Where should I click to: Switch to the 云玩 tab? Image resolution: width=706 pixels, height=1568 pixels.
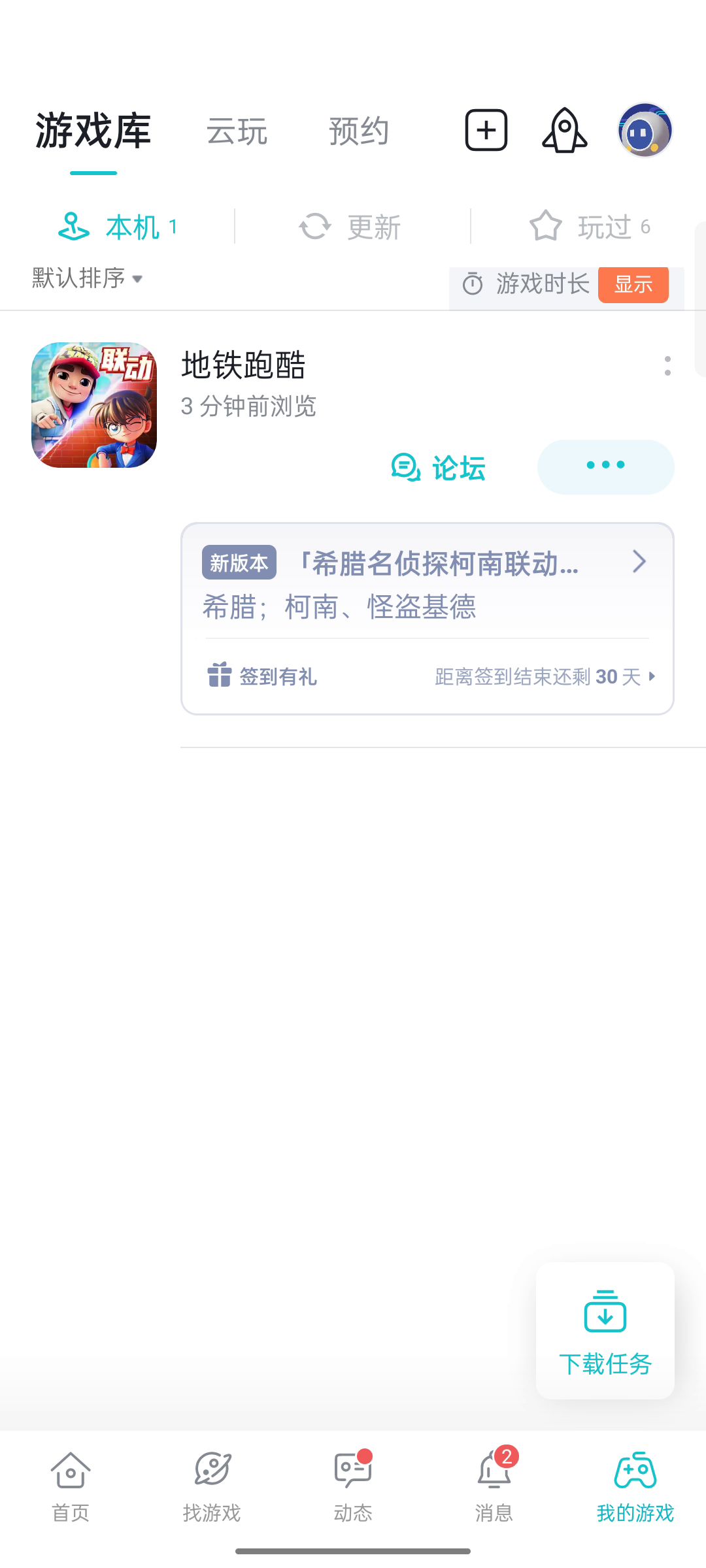(x=237, y=131)
